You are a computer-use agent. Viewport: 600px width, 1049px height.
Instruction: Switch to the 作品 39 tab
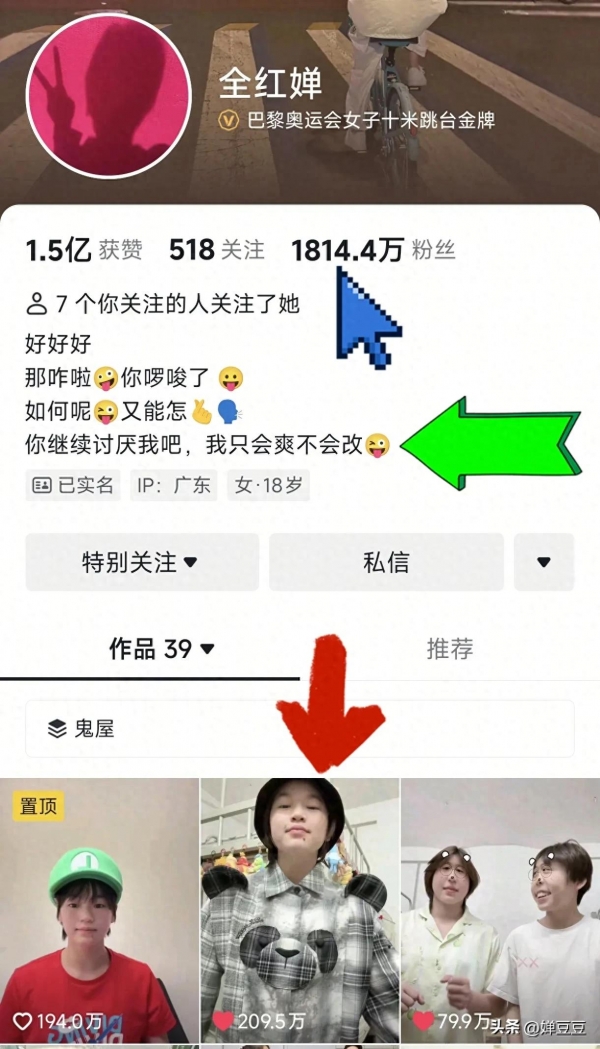162,649
